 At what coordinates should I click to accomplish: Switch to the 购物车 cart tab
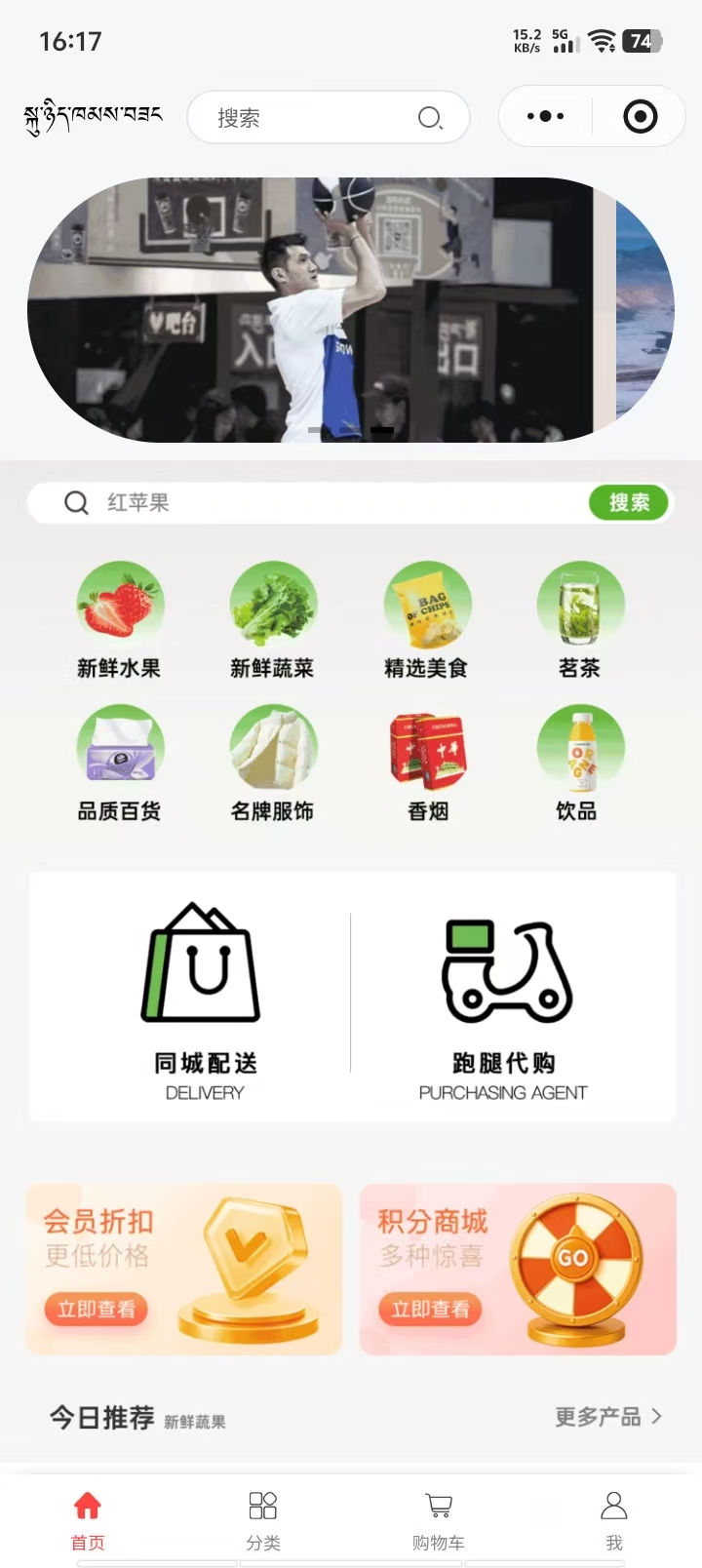coord(439,1519)
